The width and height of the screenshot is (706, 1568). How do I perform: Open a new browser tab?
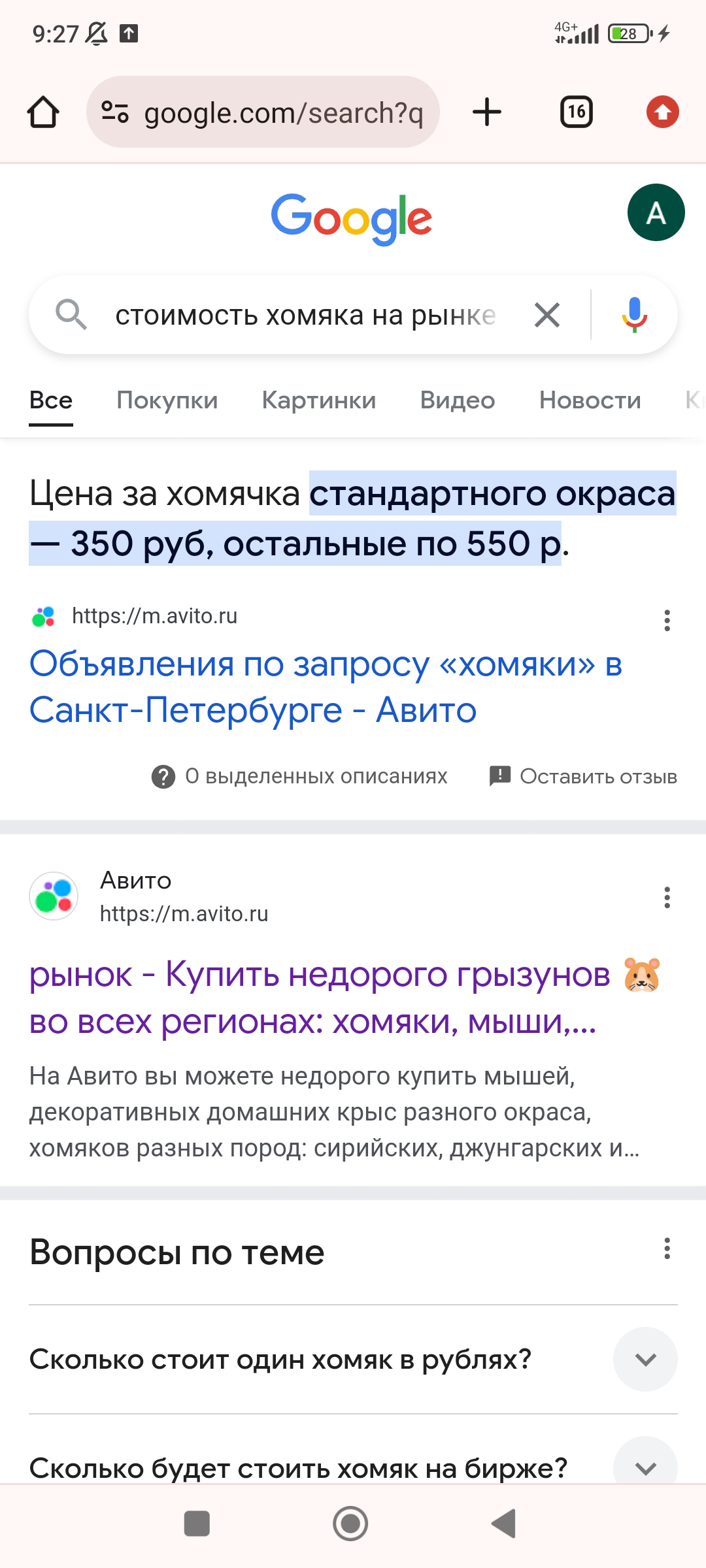(487, 112)
